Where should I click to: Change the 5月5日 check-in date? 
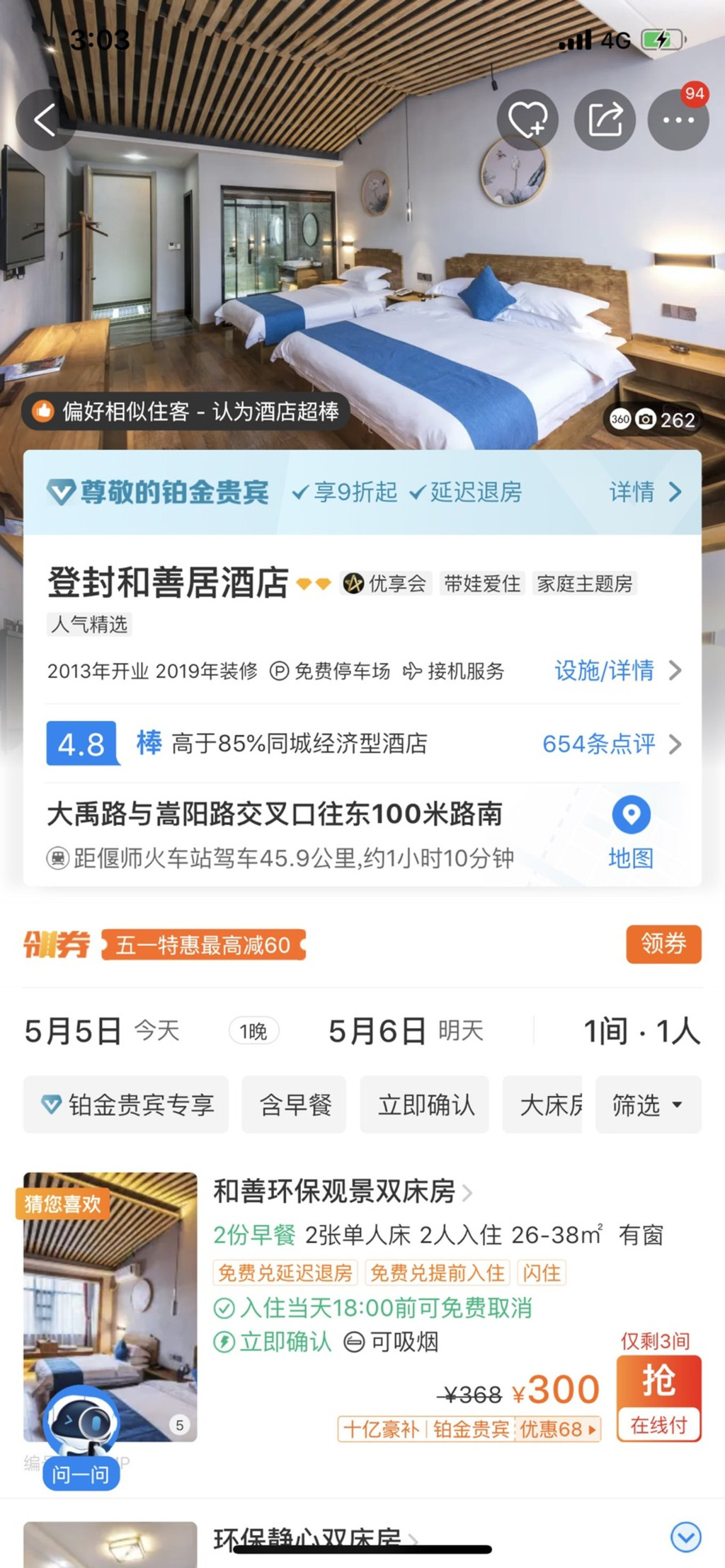pyautogui.click(x=102, y=1031)
